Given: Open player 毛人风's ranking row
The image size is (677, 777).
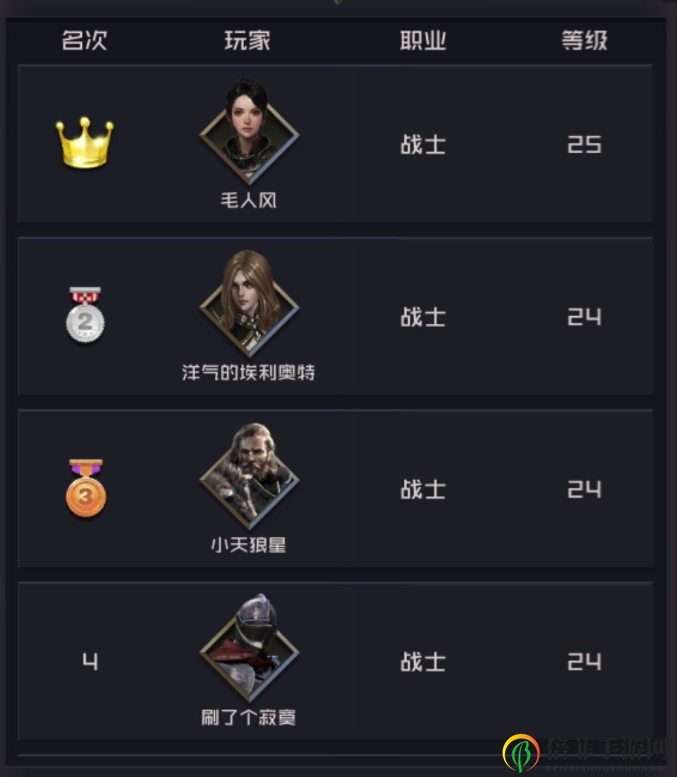Looking at the screenshot, I should 335,144.
